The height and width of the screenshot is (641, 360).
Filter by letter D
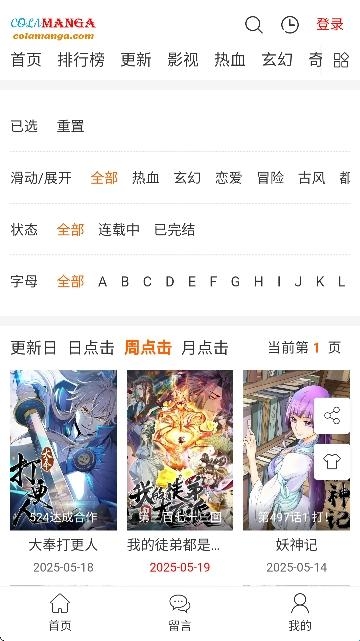tap(170, 282)
